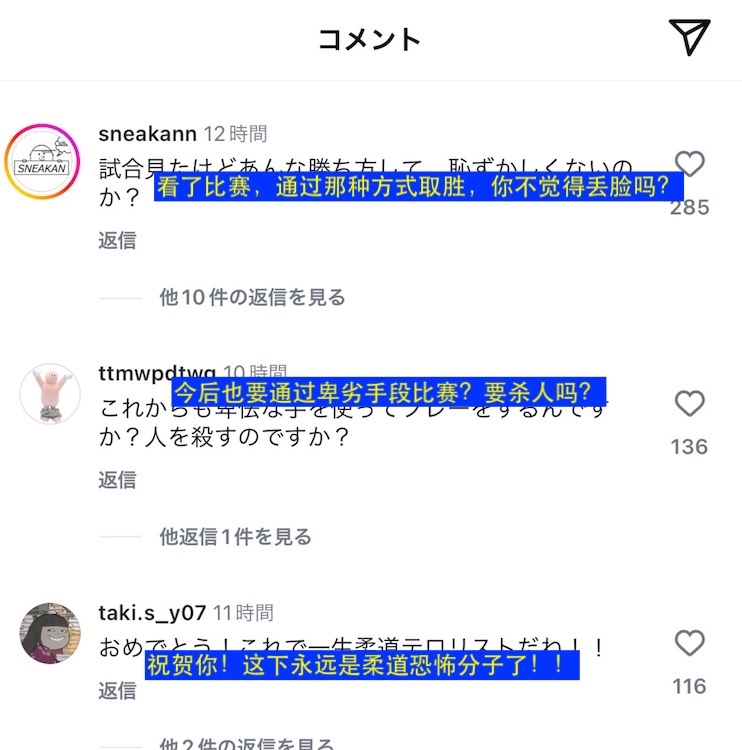The height and width of the screenshot is (750, 742).
Task: Reply to ttmwpdtwg's comment
Action: point(117,480)
